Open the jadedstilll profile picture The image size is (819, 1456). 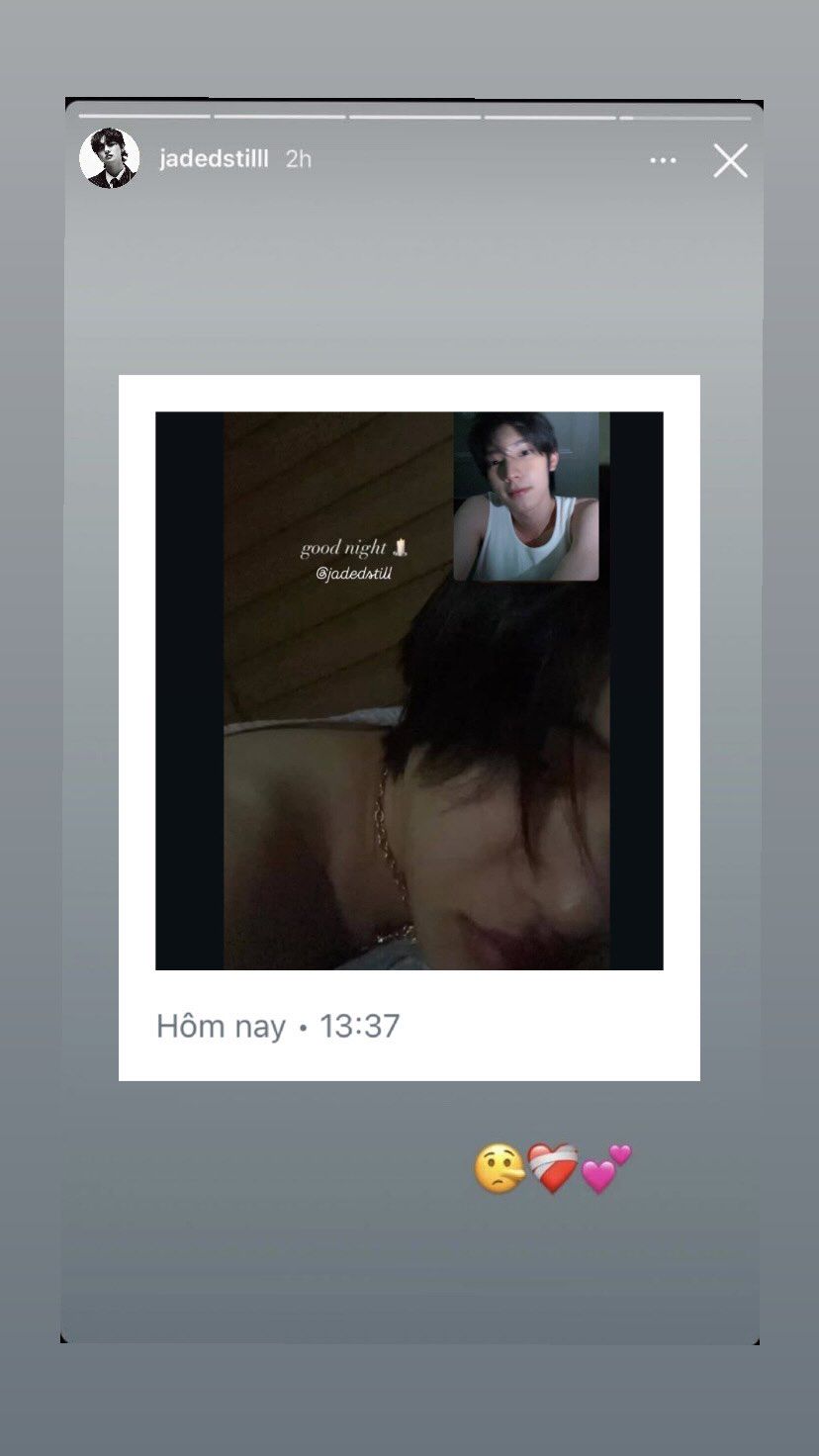click(x=109, y=158)
